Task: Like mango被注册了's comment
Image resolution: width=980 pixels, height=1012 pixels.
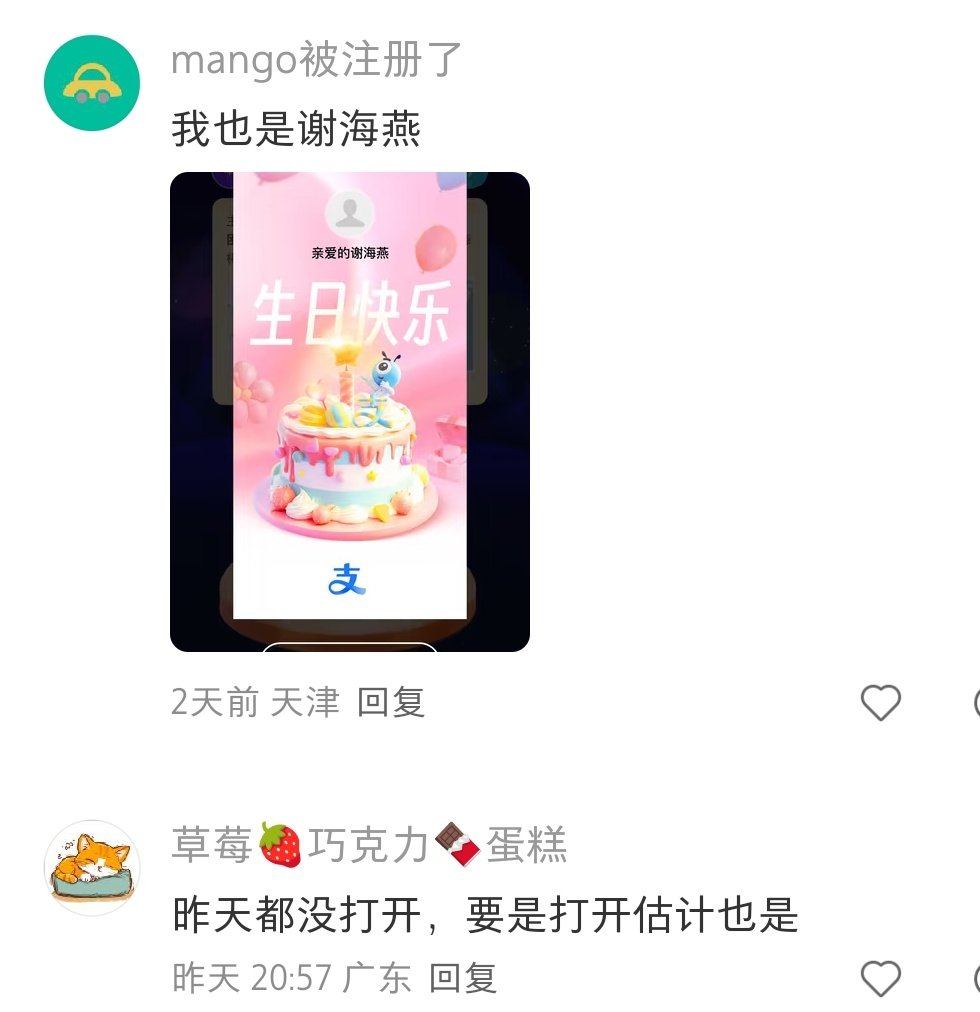Action: coord(881,703)
